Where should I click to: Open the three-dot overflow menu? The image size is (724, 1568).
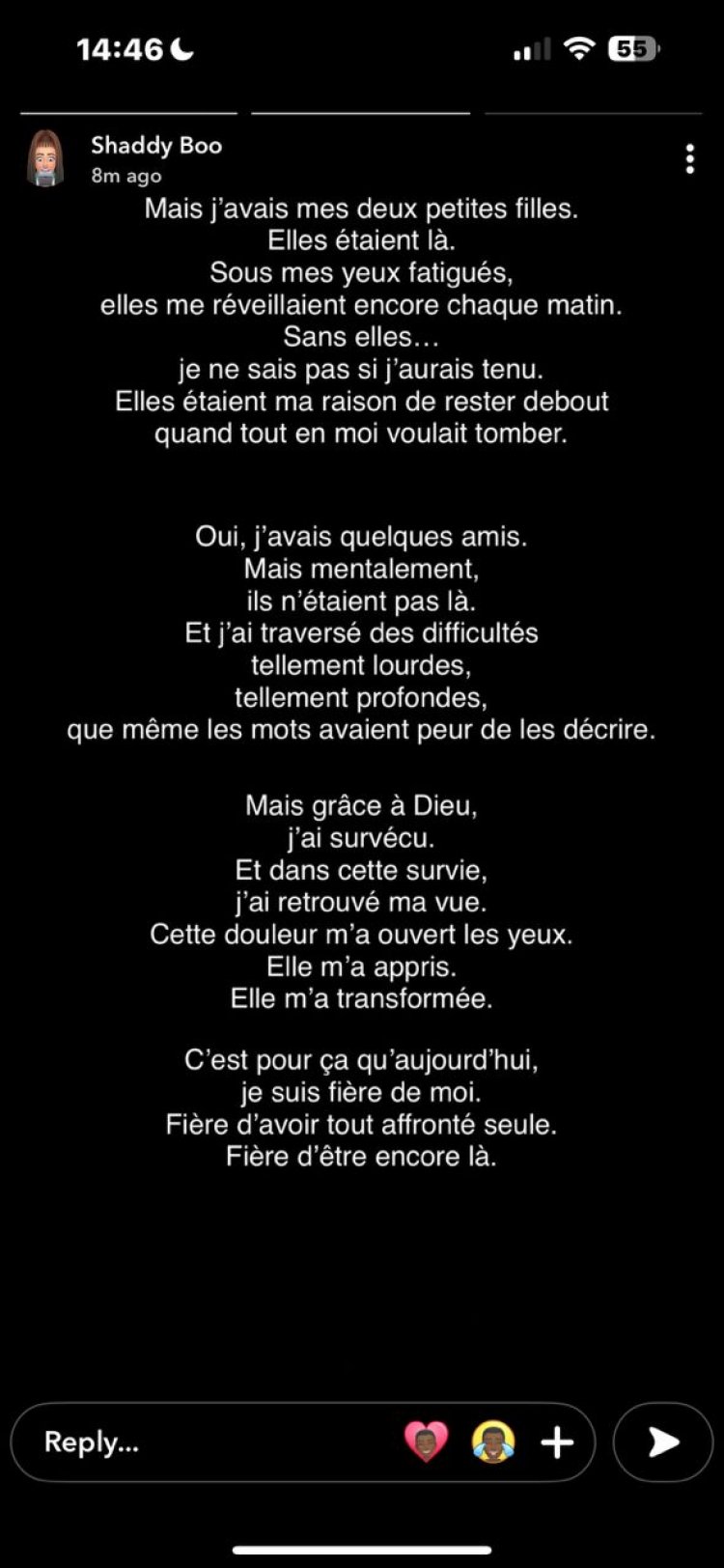tap(689, 159)
